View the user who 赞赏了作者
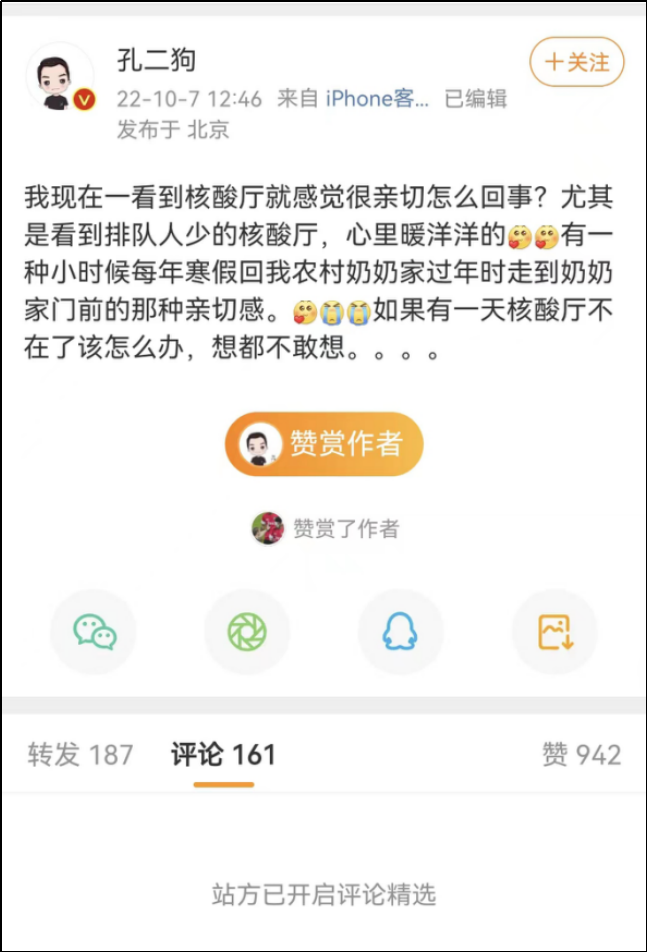Viewport: 647px width, 952px height. click(268, 528)
